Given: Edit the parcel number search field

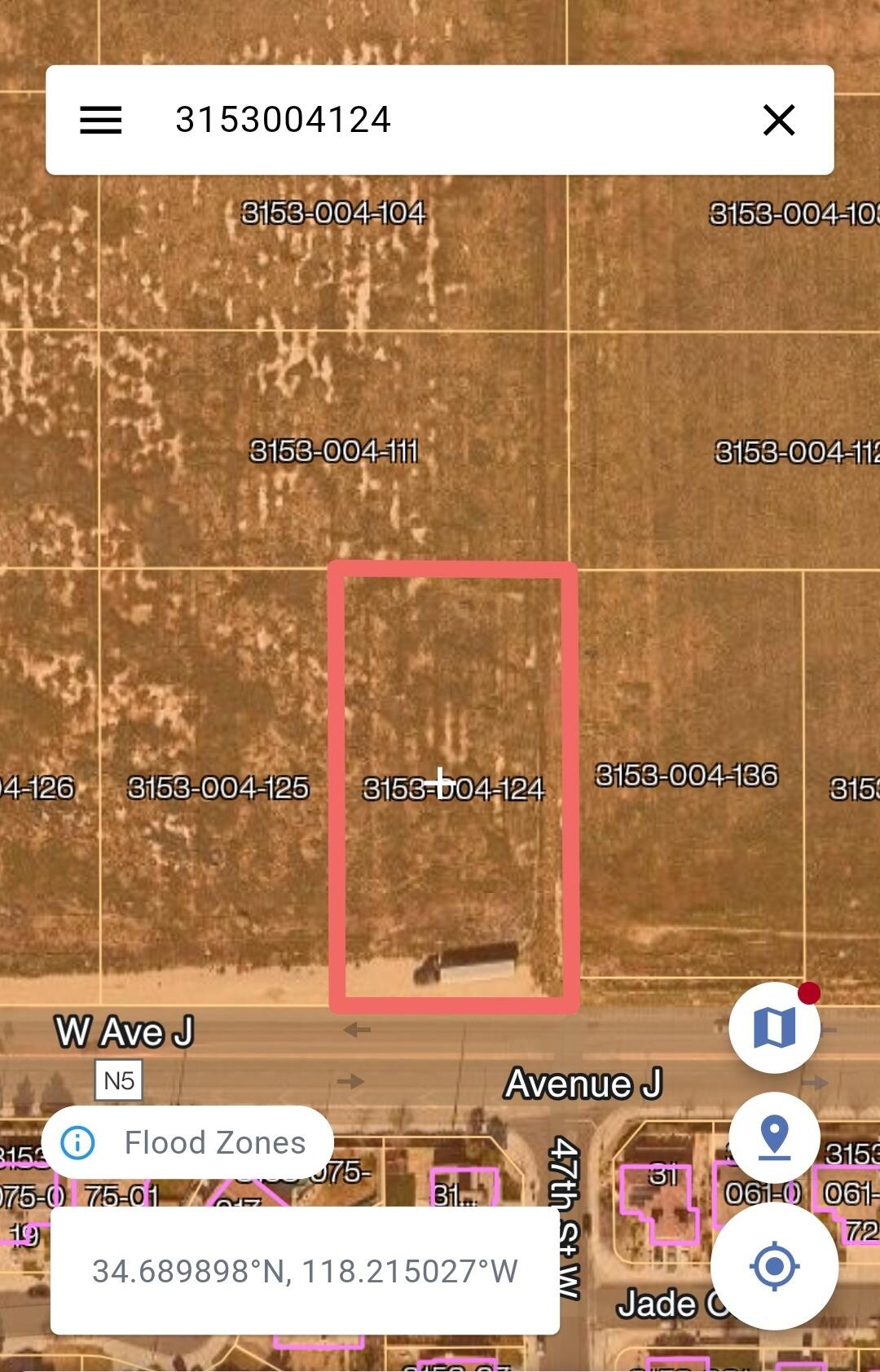Looking at the screenshot, I should tap(440, 120).
